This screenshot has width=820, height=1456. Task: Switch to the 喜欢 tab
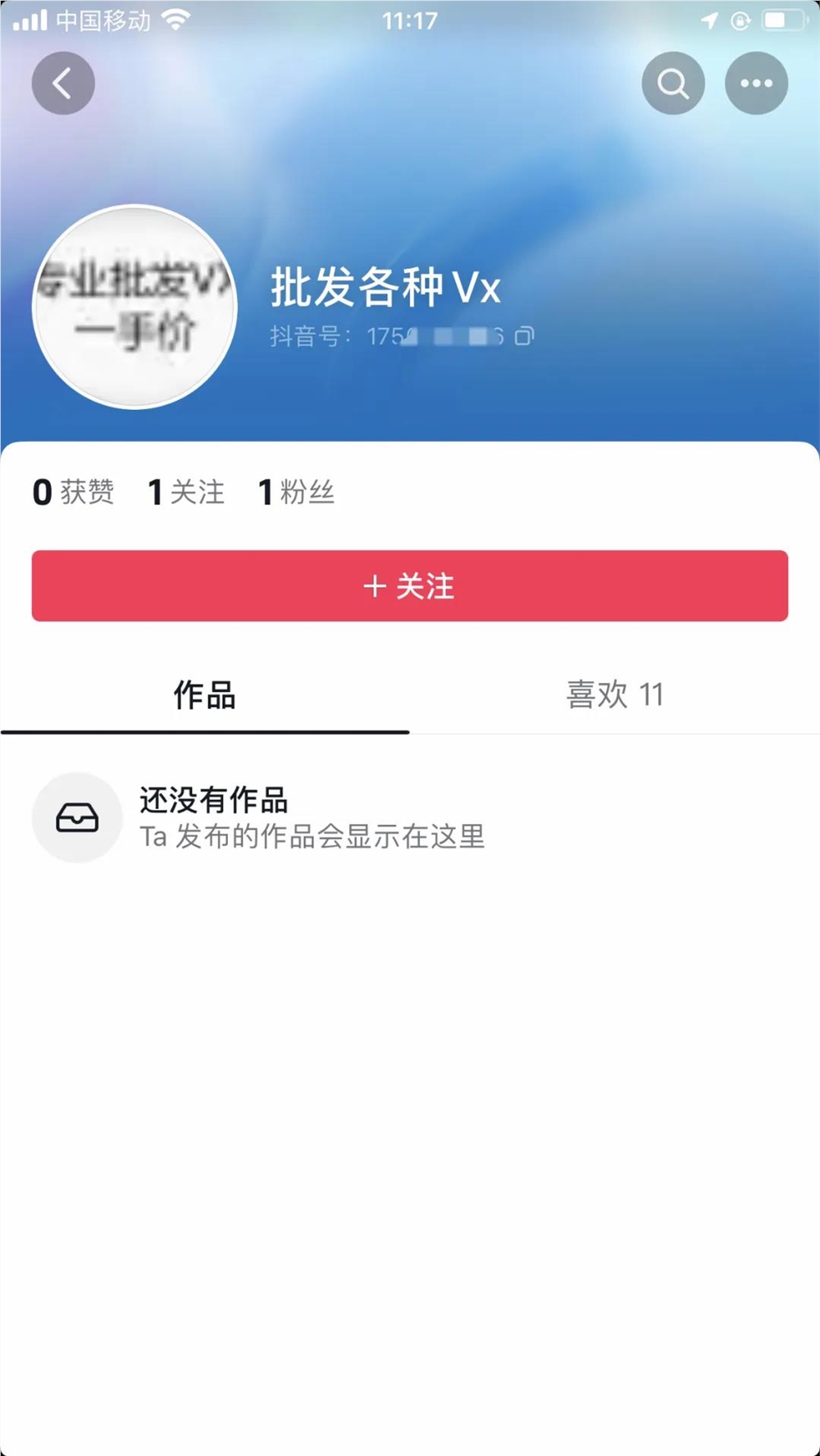tap(615, 695)
